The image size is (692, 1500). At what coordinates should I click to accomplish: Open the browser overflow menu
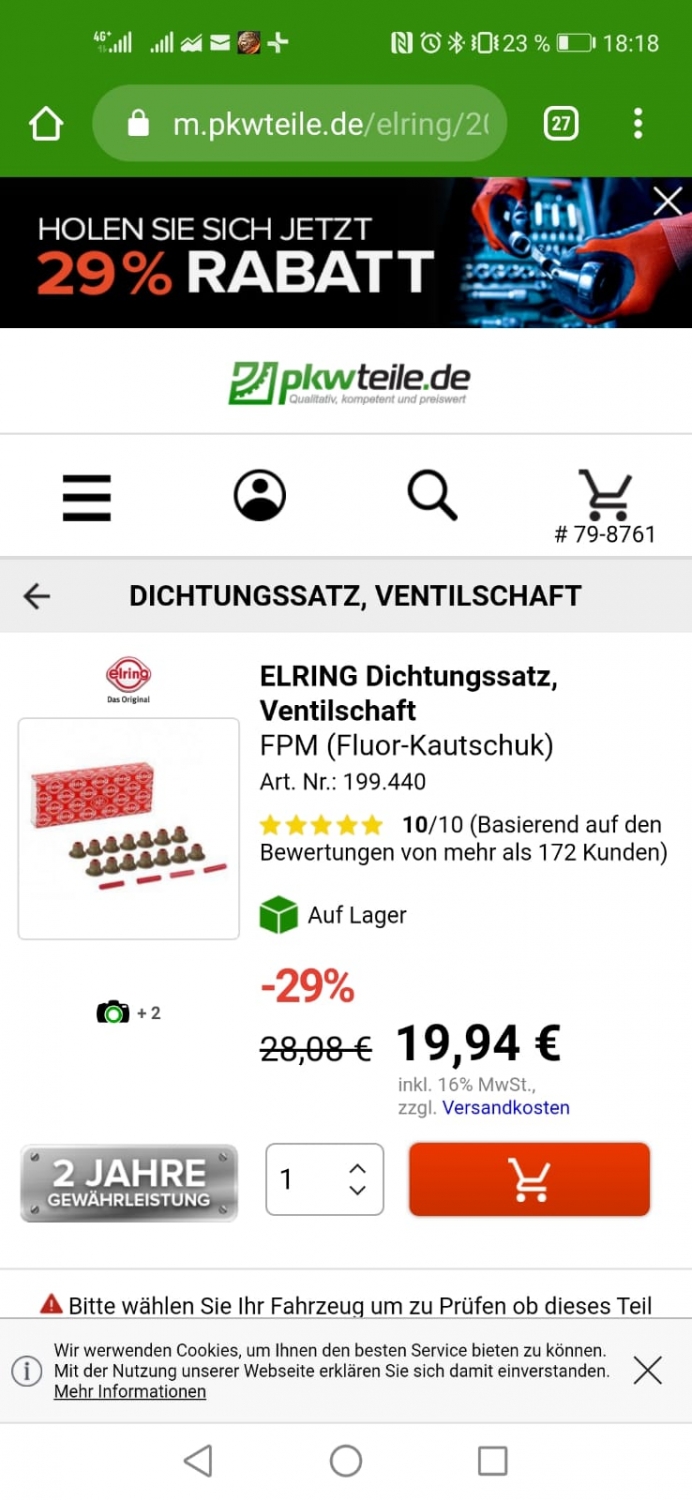pos(638,124)
